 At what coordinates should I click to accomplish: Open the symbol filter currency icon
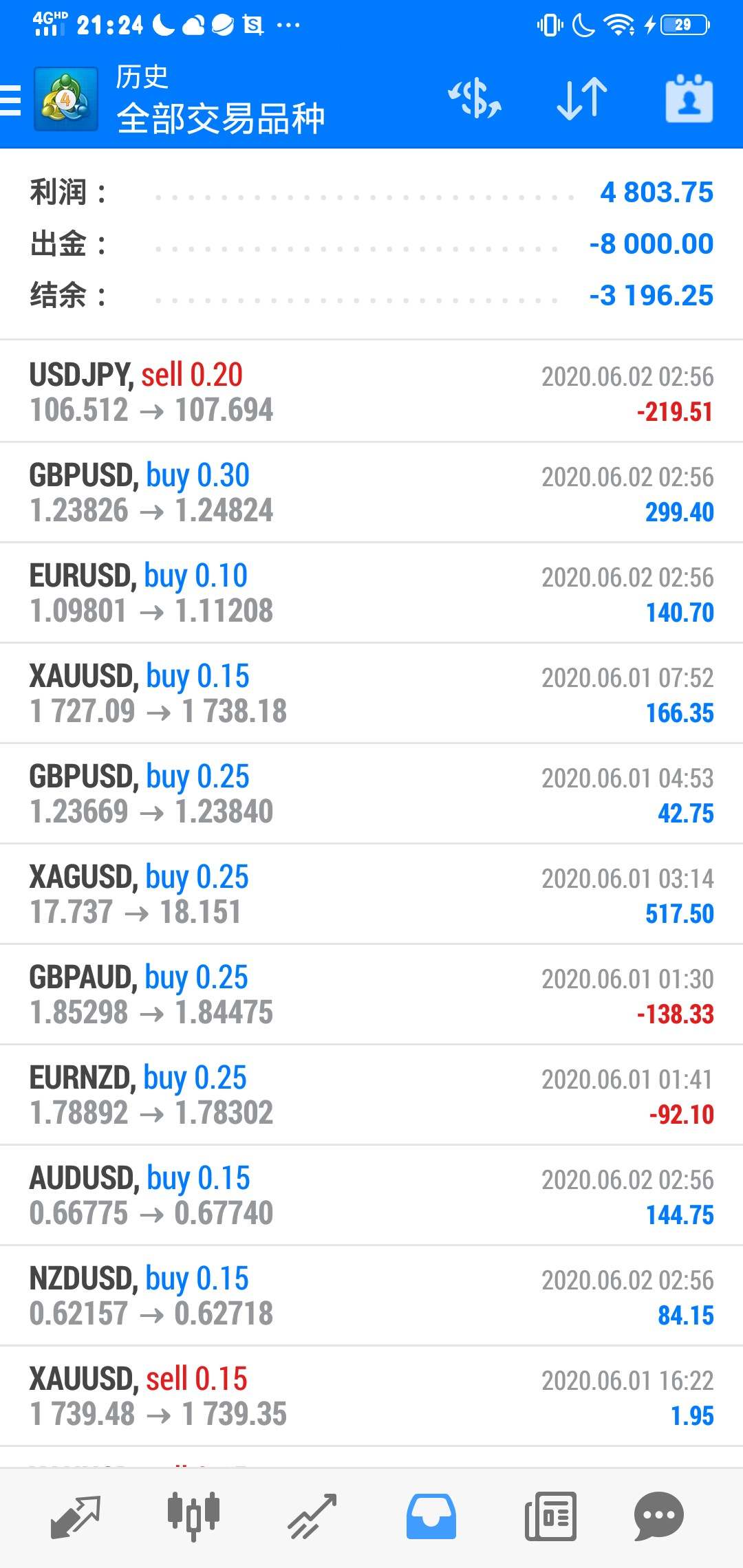tap(475, 98)
